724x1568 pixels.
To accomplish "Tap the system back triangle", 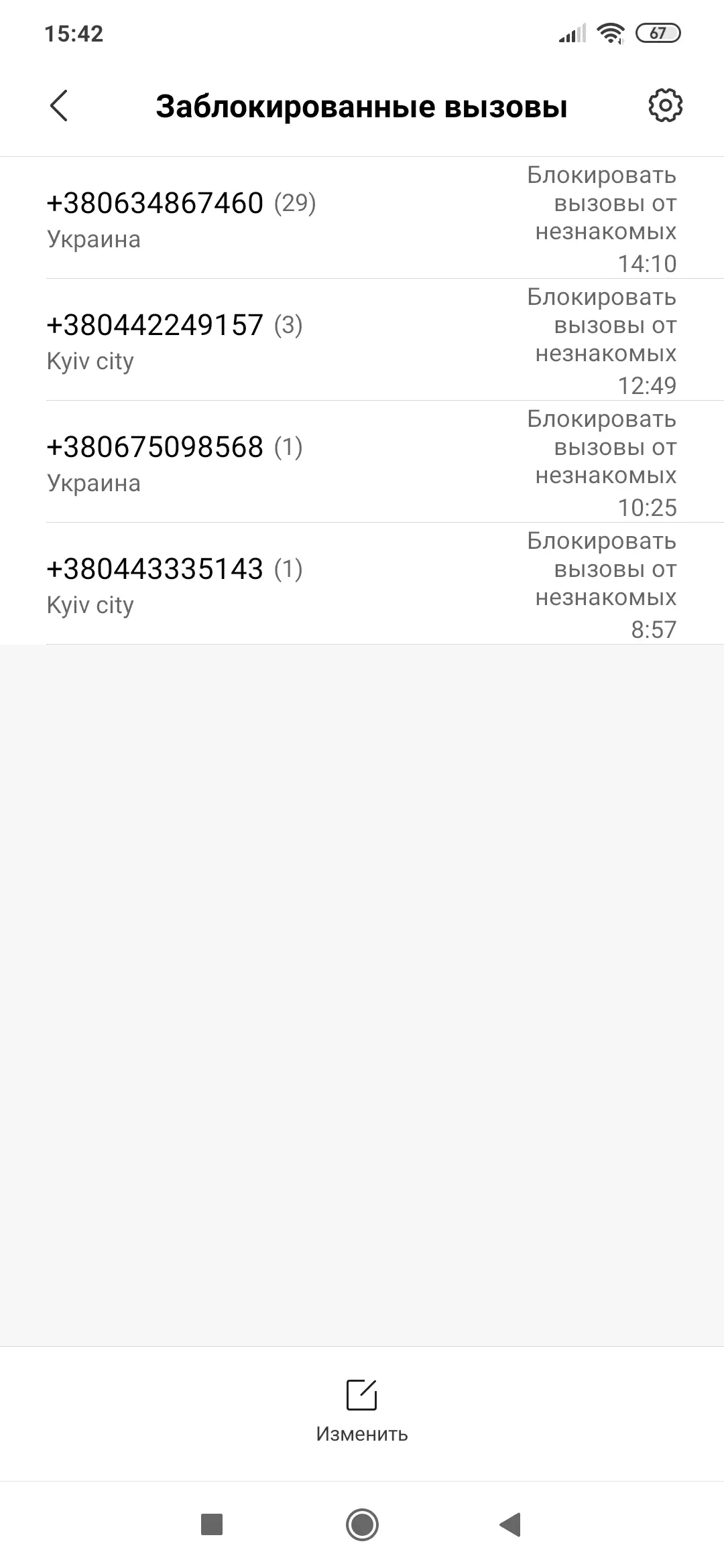I will coord(511,1524).
